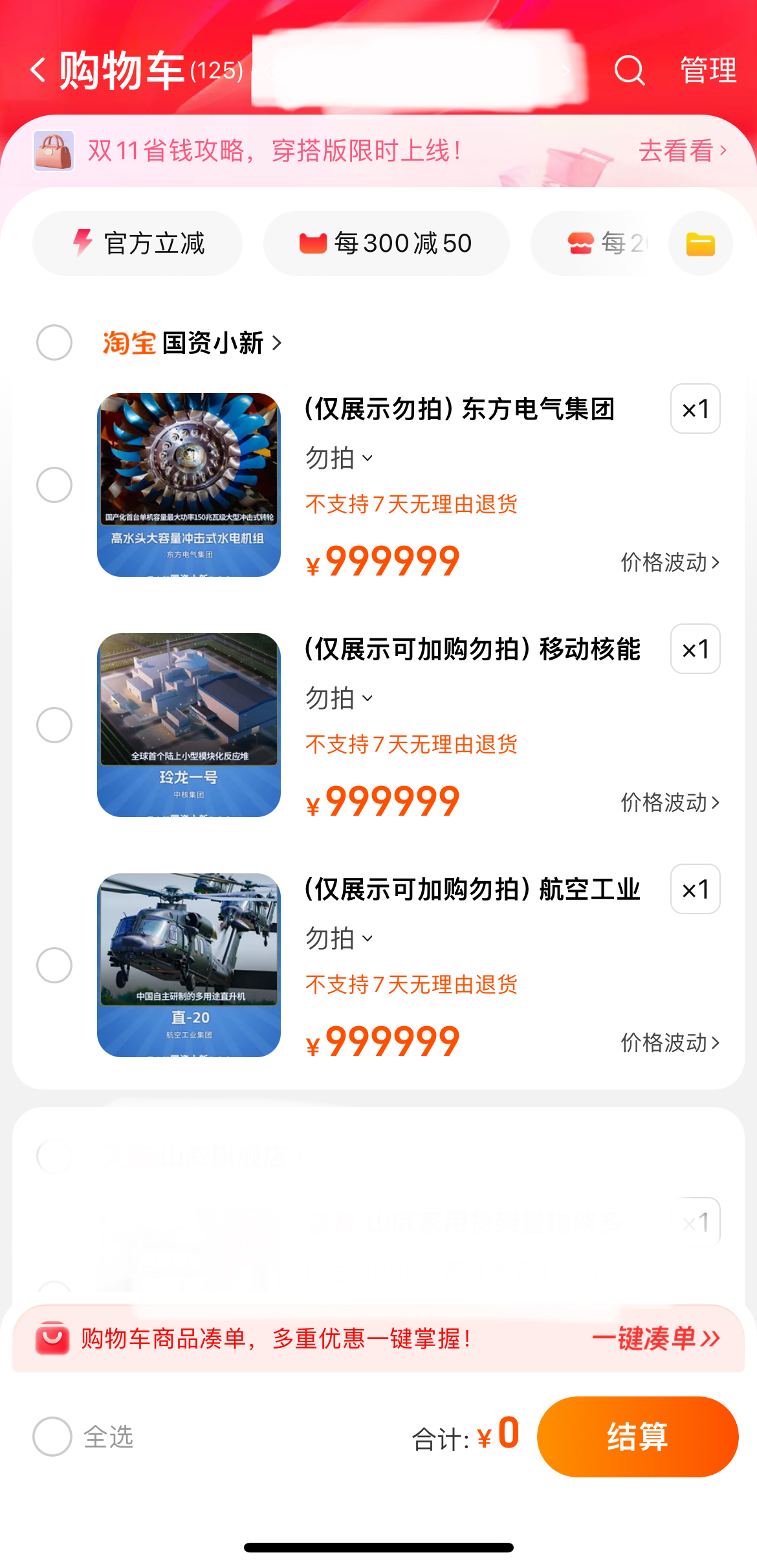The width and height of the screenshot is (757, 1568).
Task: Select the 每300减50 filter chip
Action: (386, 243)
